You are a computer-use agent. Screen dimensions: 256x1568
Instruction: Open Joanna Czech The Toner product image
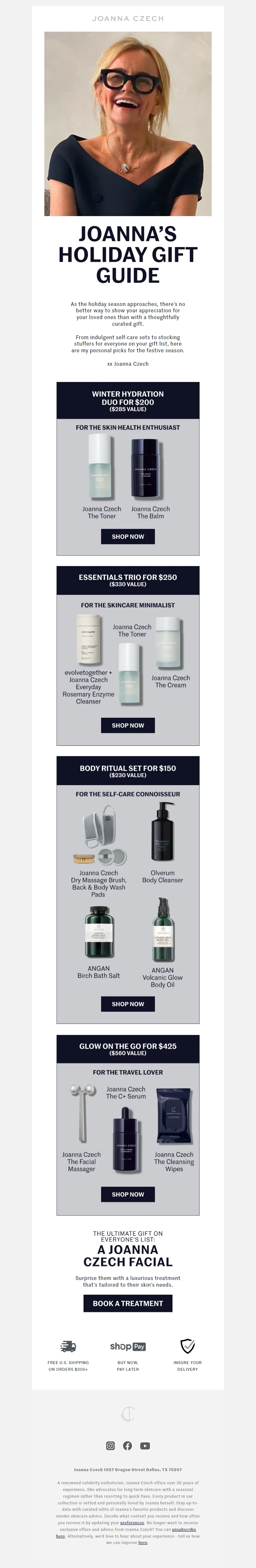pyautogui.click(x=101, y=467)
